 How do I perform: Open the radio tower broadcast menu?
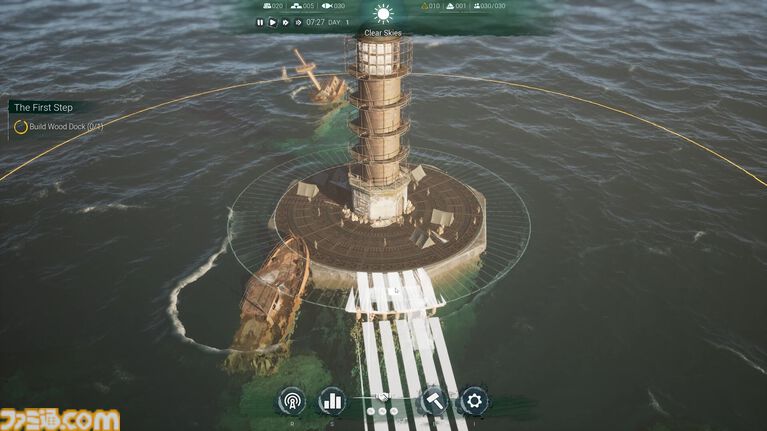[291, 401]
